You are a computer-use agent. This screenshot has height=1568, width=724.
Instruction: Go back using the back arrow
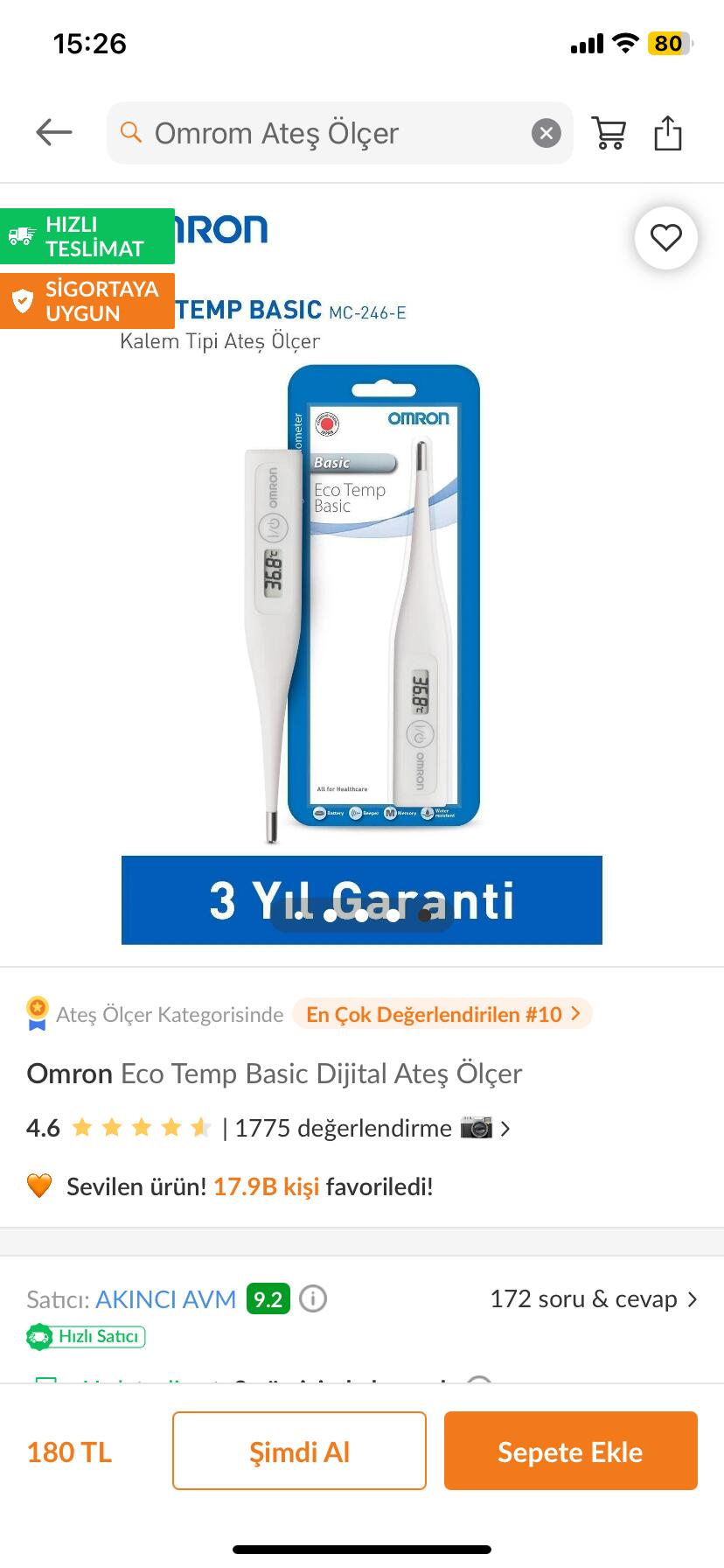point(54,133)
